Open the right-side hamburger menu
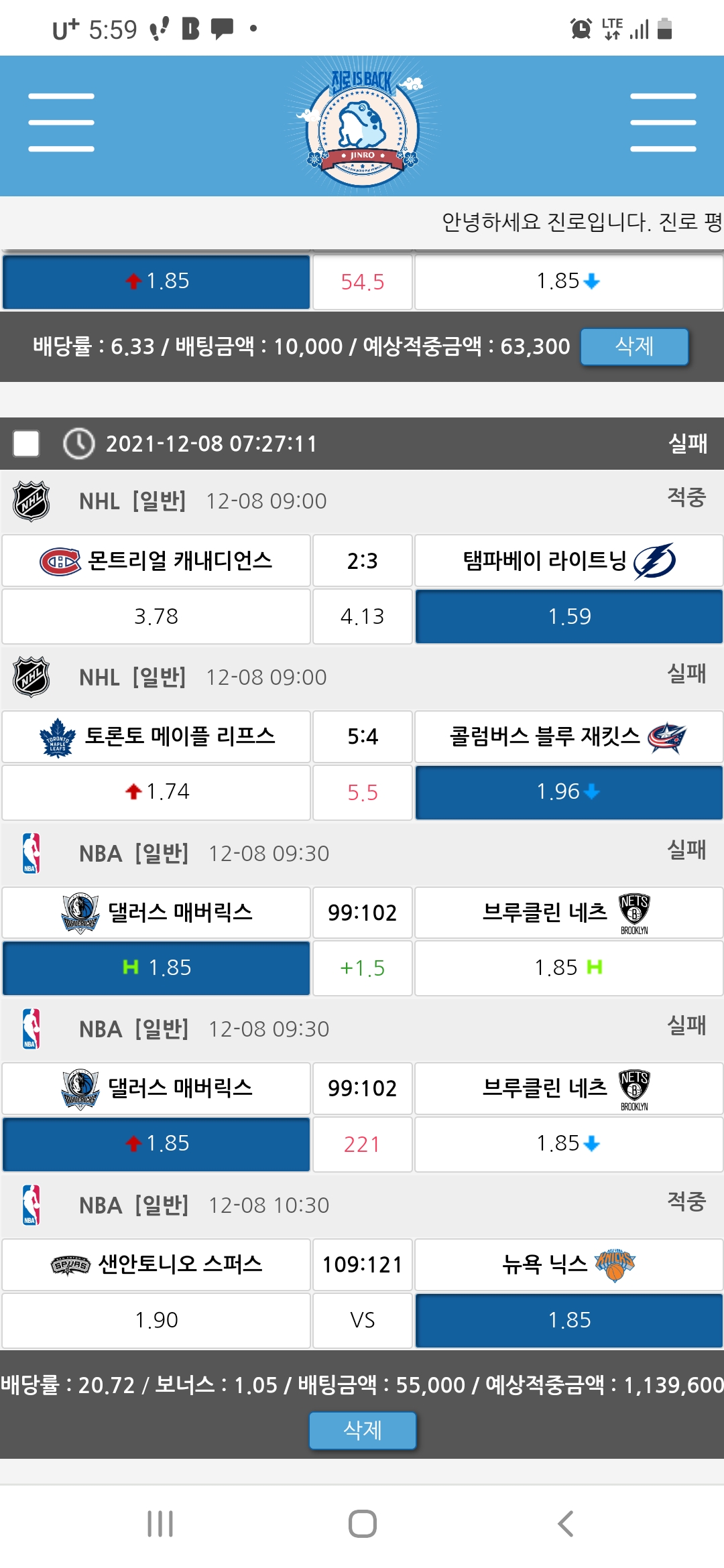Image resolution: width=724 pixels, height=1568 pixels. [x=662, y=123]
